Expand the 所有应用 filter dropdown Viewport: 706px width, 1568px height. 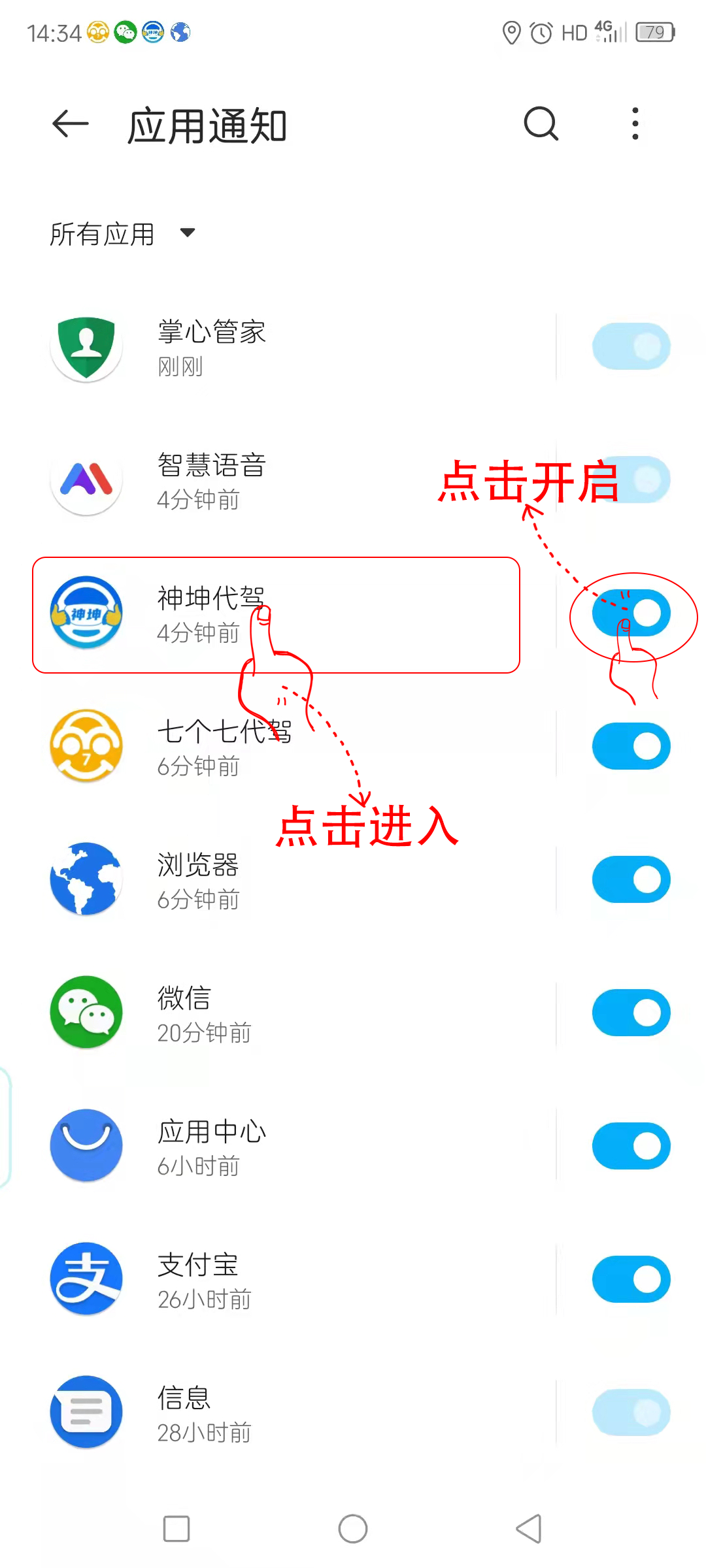123,234
